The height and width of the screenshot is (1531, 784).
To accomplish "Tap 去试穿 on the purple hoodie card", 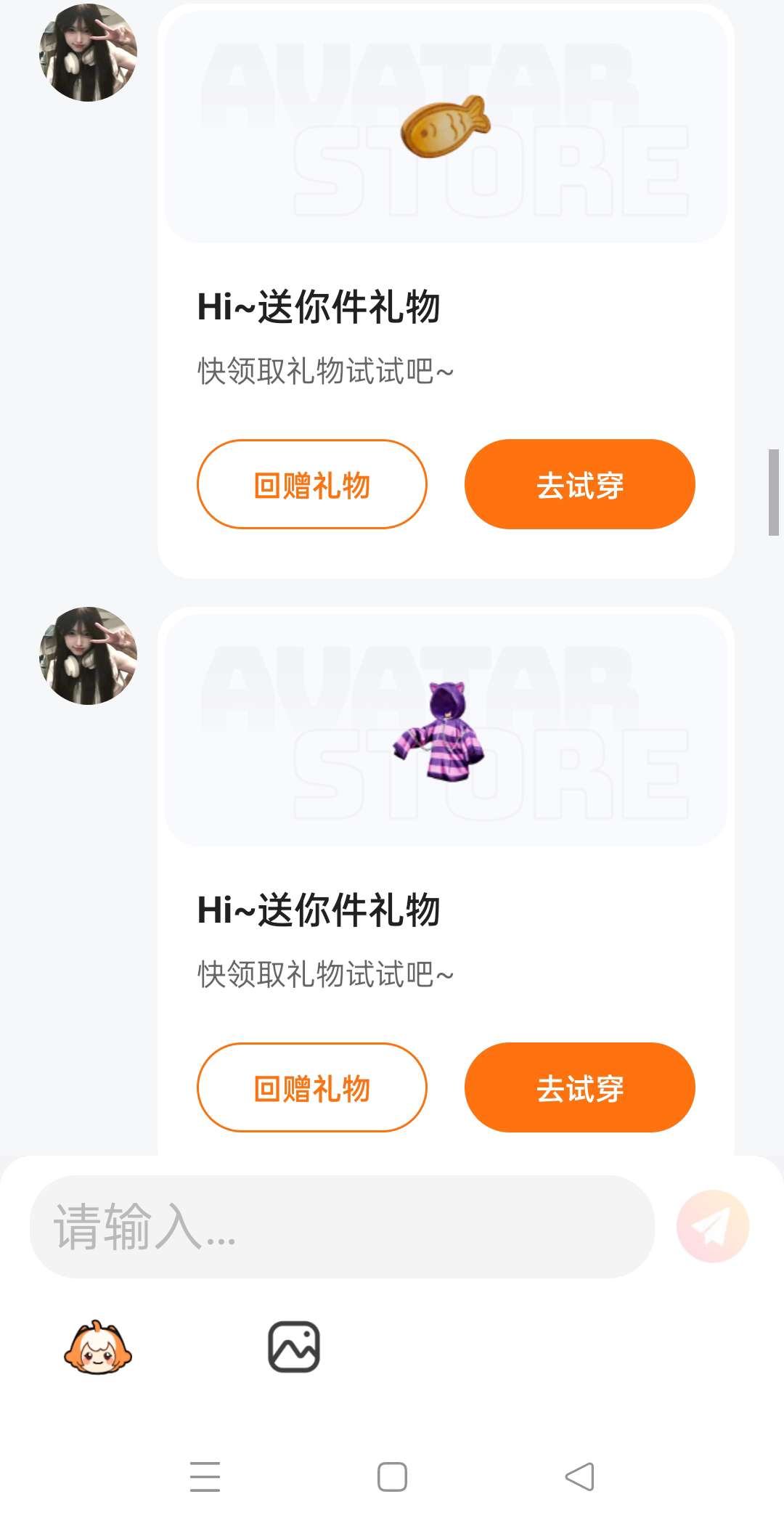I will [x=579, y=1087].
